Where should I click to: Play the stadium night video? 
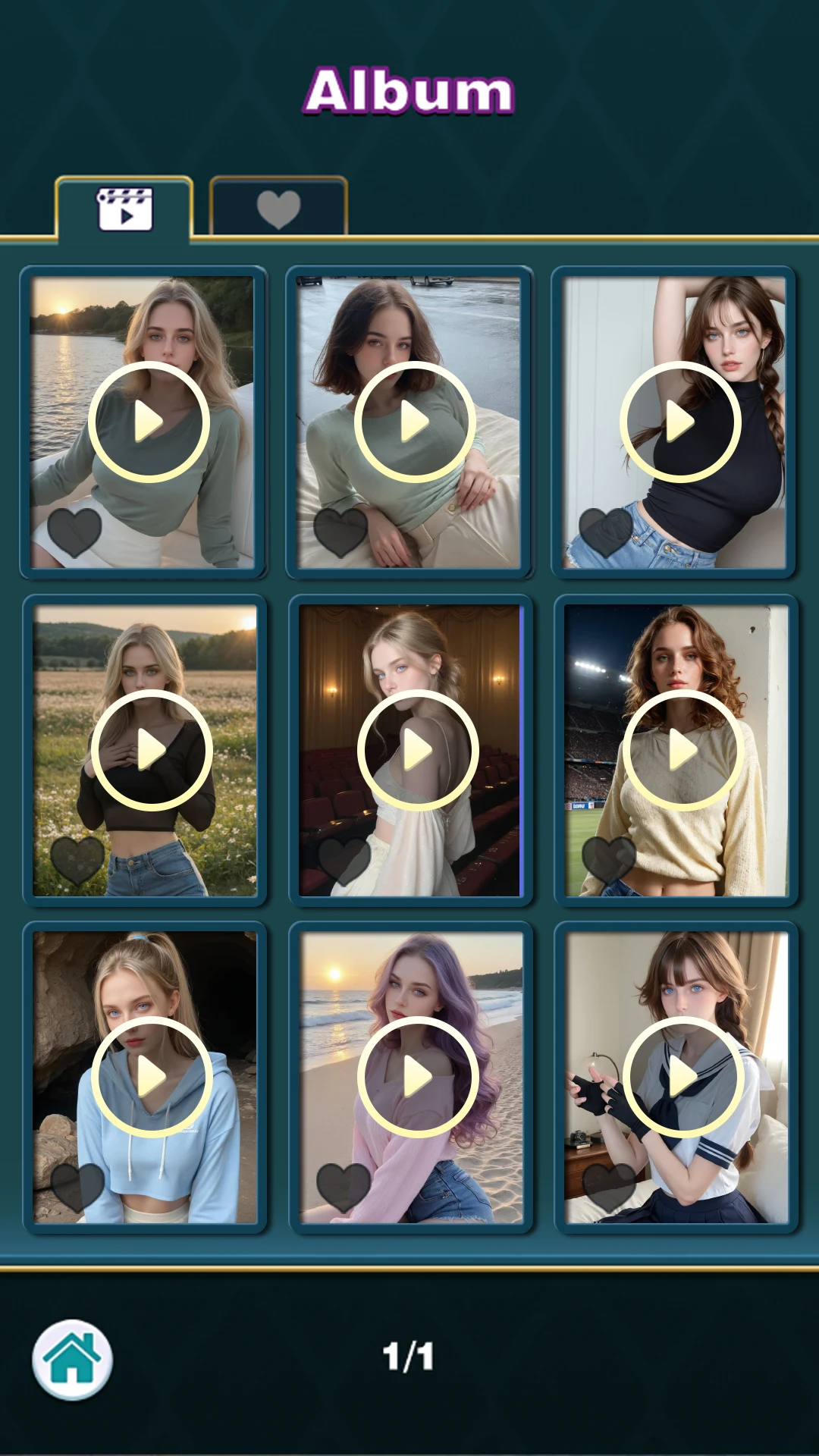[x=683, y=750]
